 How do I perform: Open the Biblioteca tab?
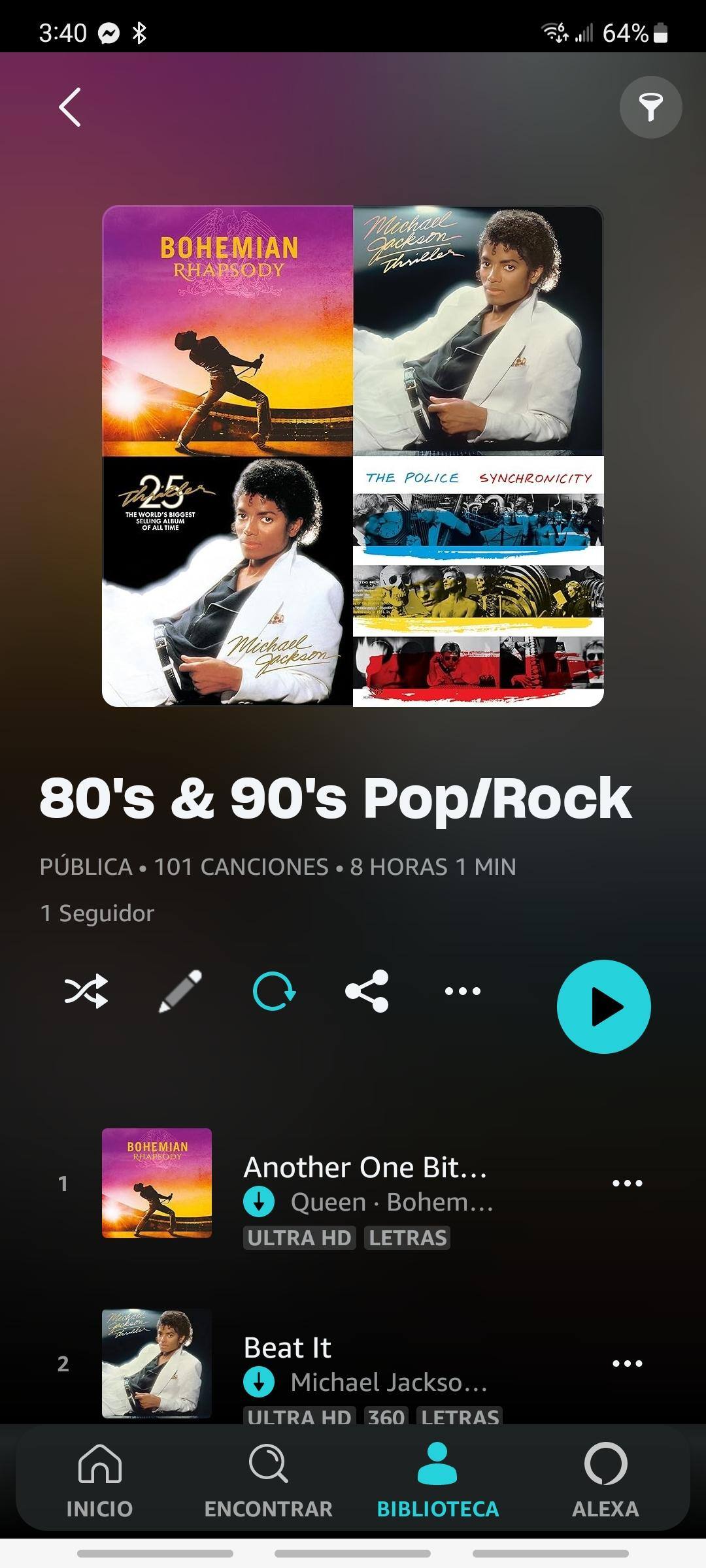437,1480
